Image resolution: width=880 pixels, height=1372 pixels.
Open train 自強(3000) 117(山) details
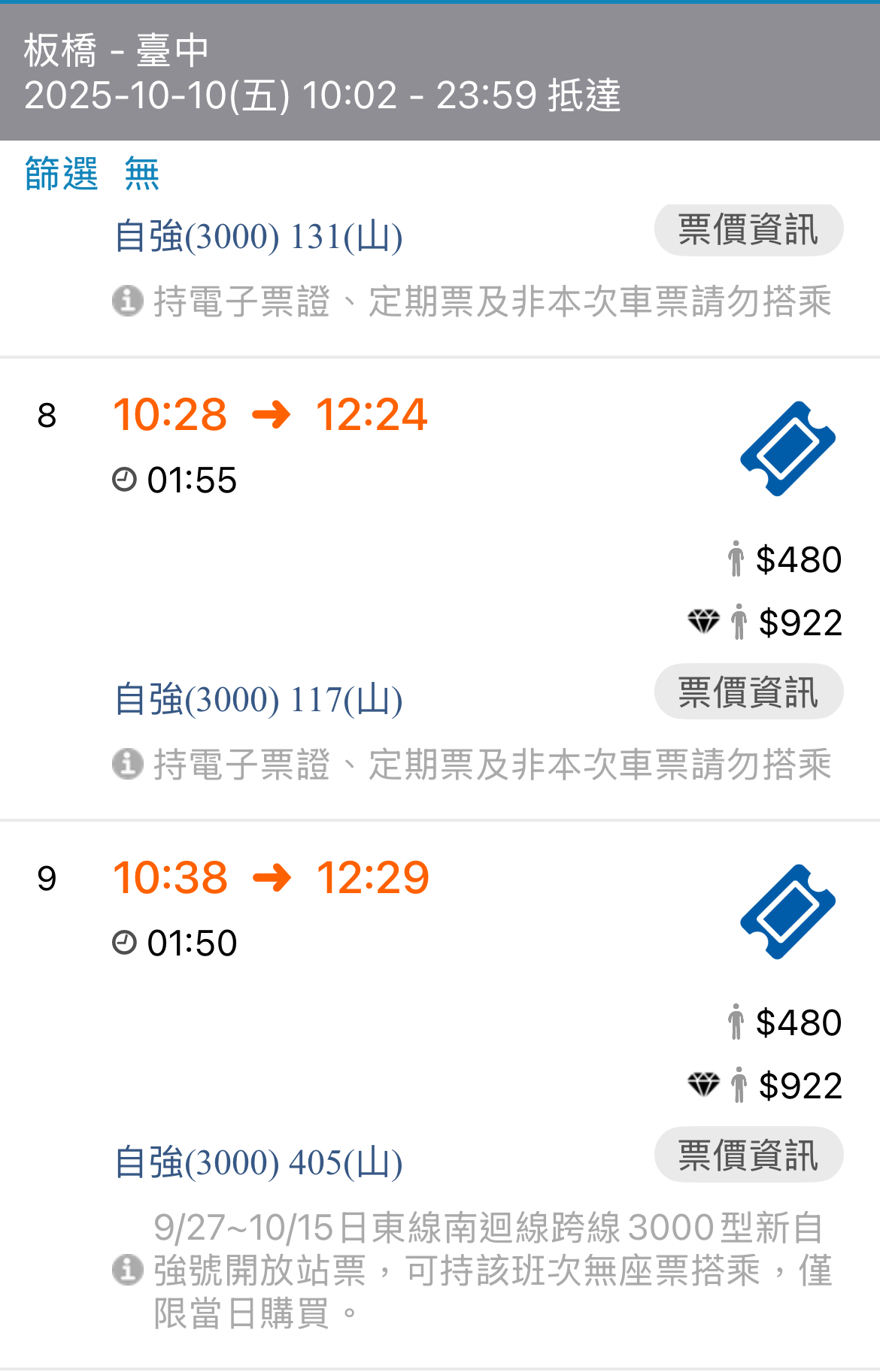point(258,700)
